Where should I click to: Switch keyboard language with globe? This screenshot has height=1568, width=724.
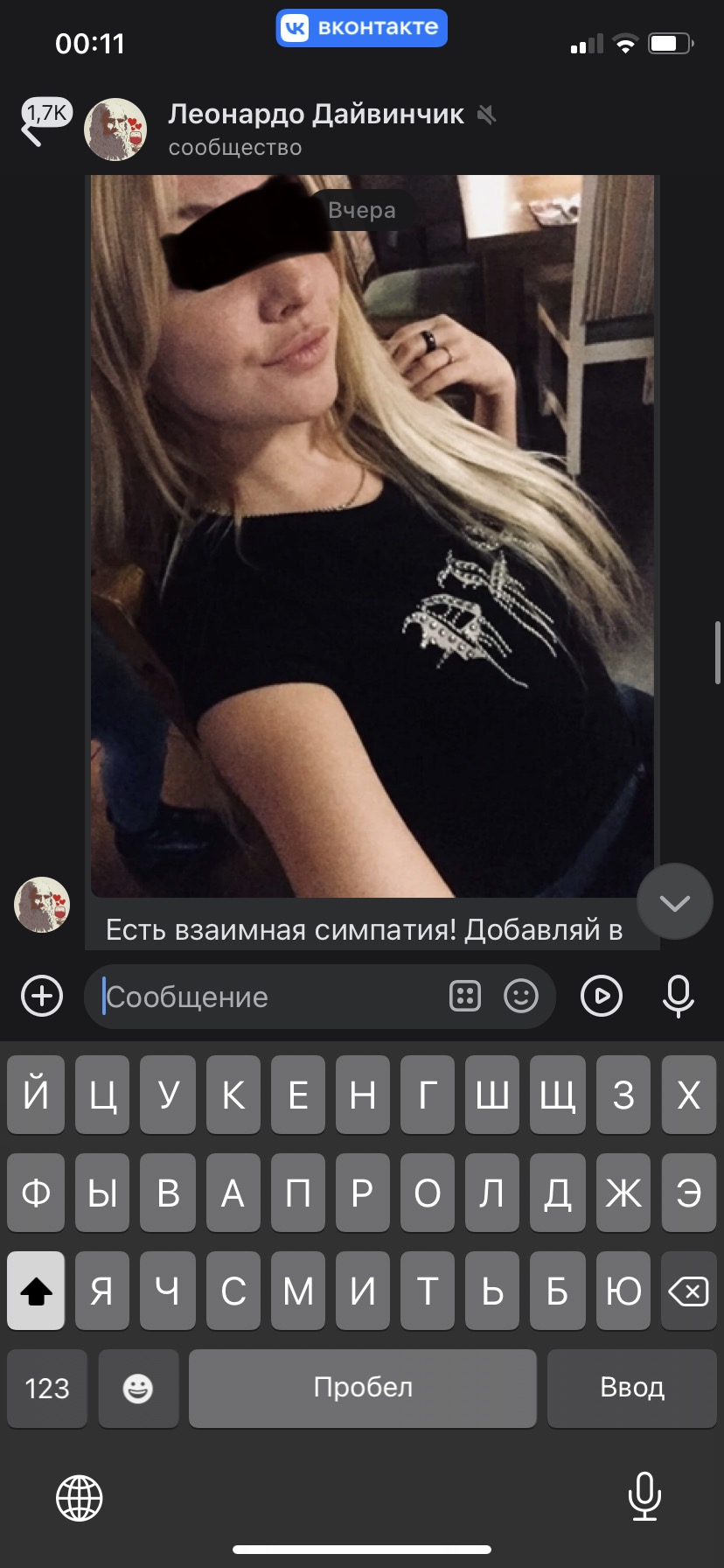(x=80, y=1497)
